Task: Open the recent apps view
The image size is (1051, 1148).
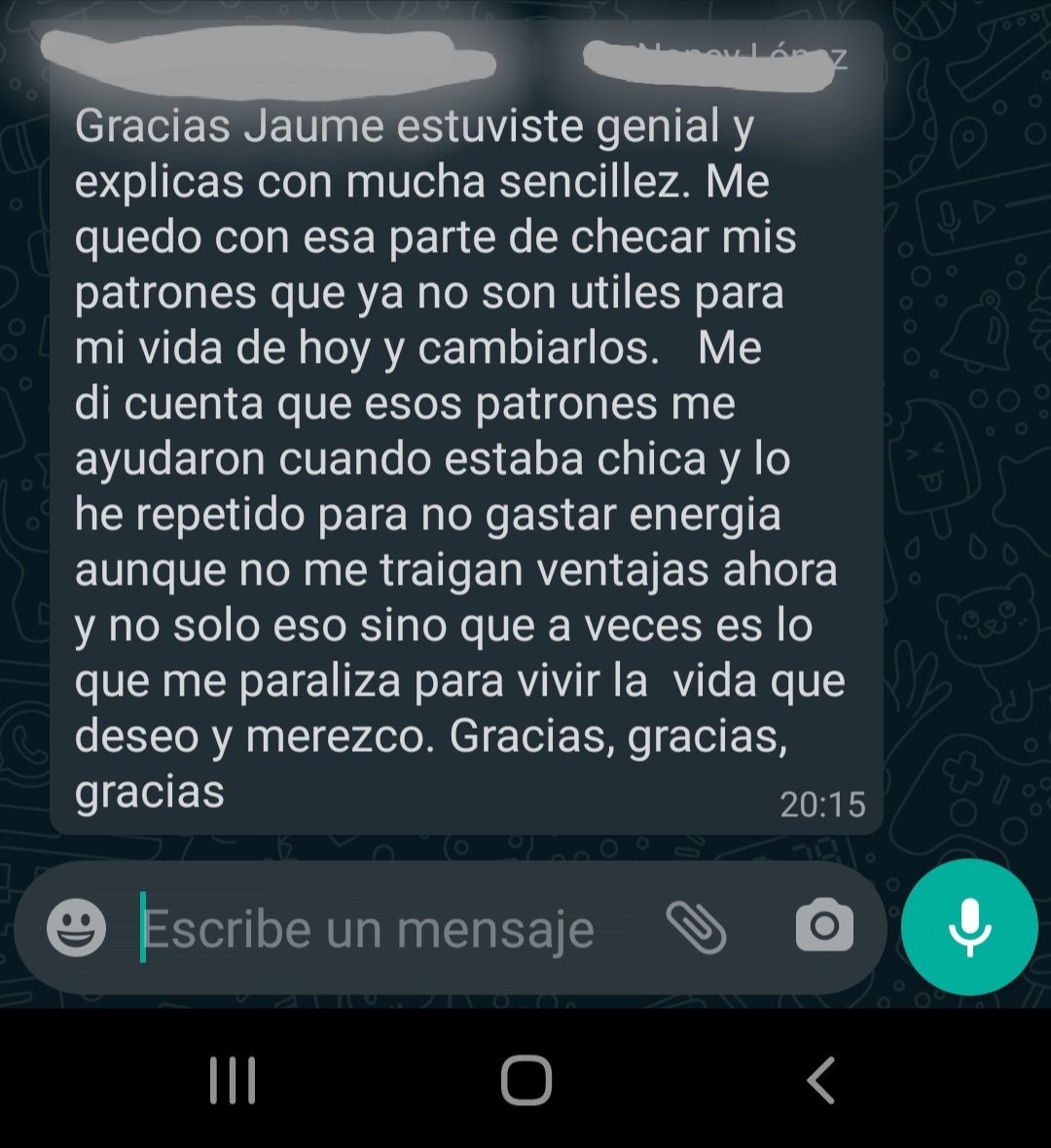Action: [233, 1080]
